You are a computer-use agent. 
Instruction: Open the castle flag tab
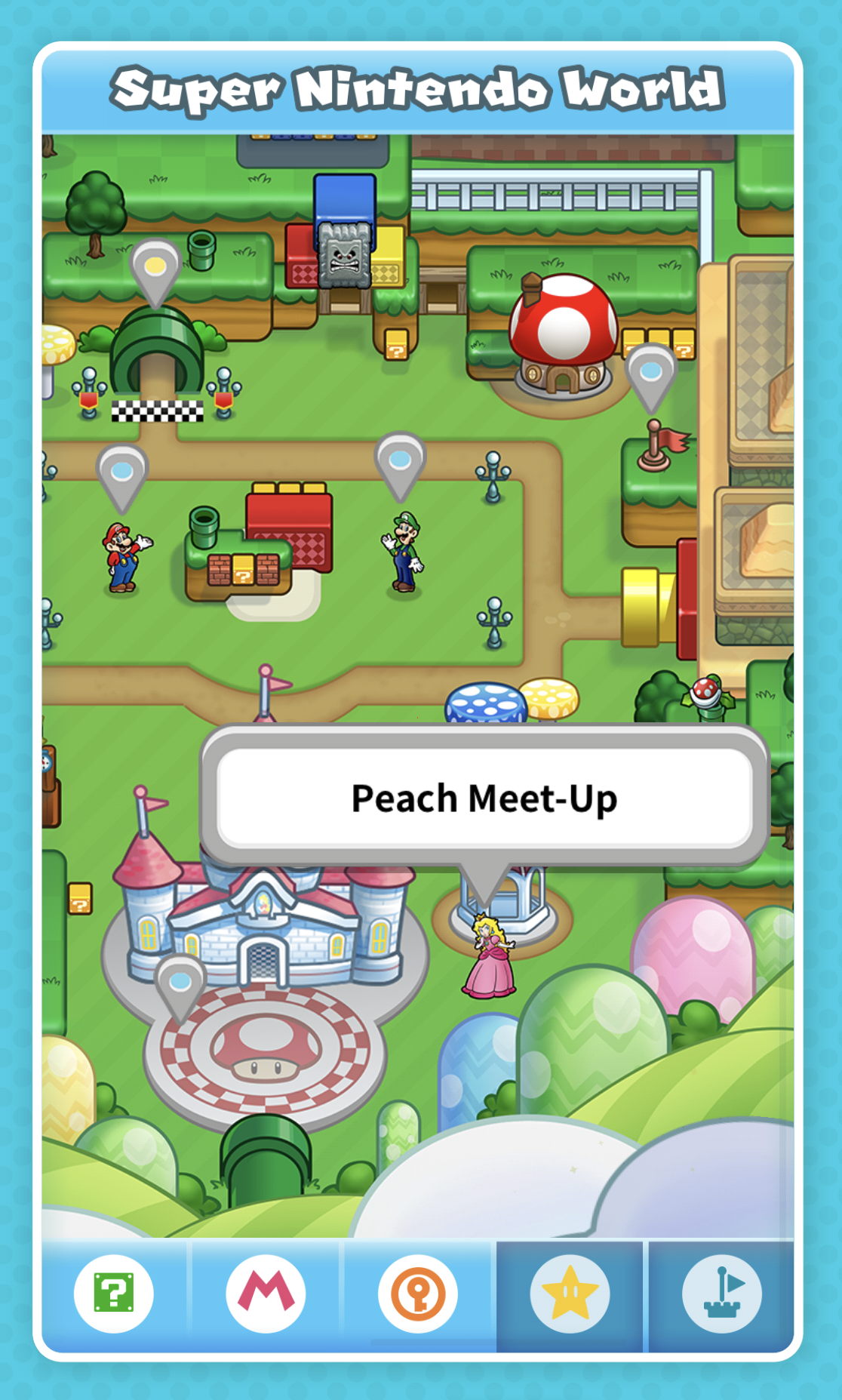pos(721,1294)
